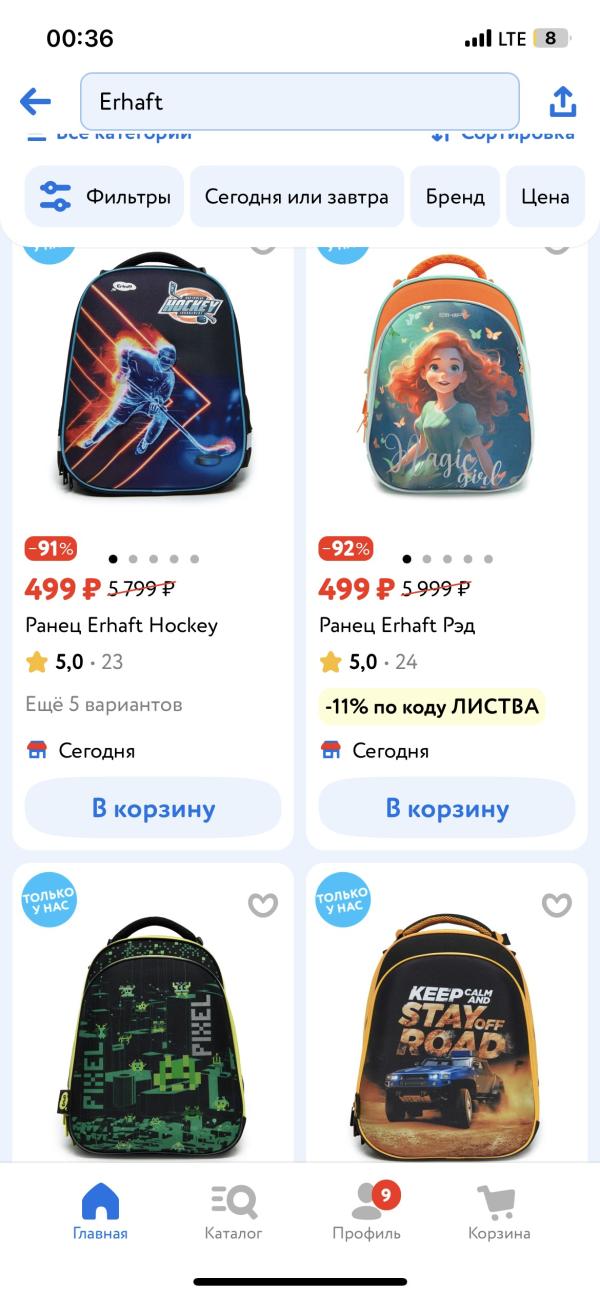Image resolution: width=600 pixels, height=1297 pixels.
Task: Go back using the arrow icon
Action: (x=35, y=101)
